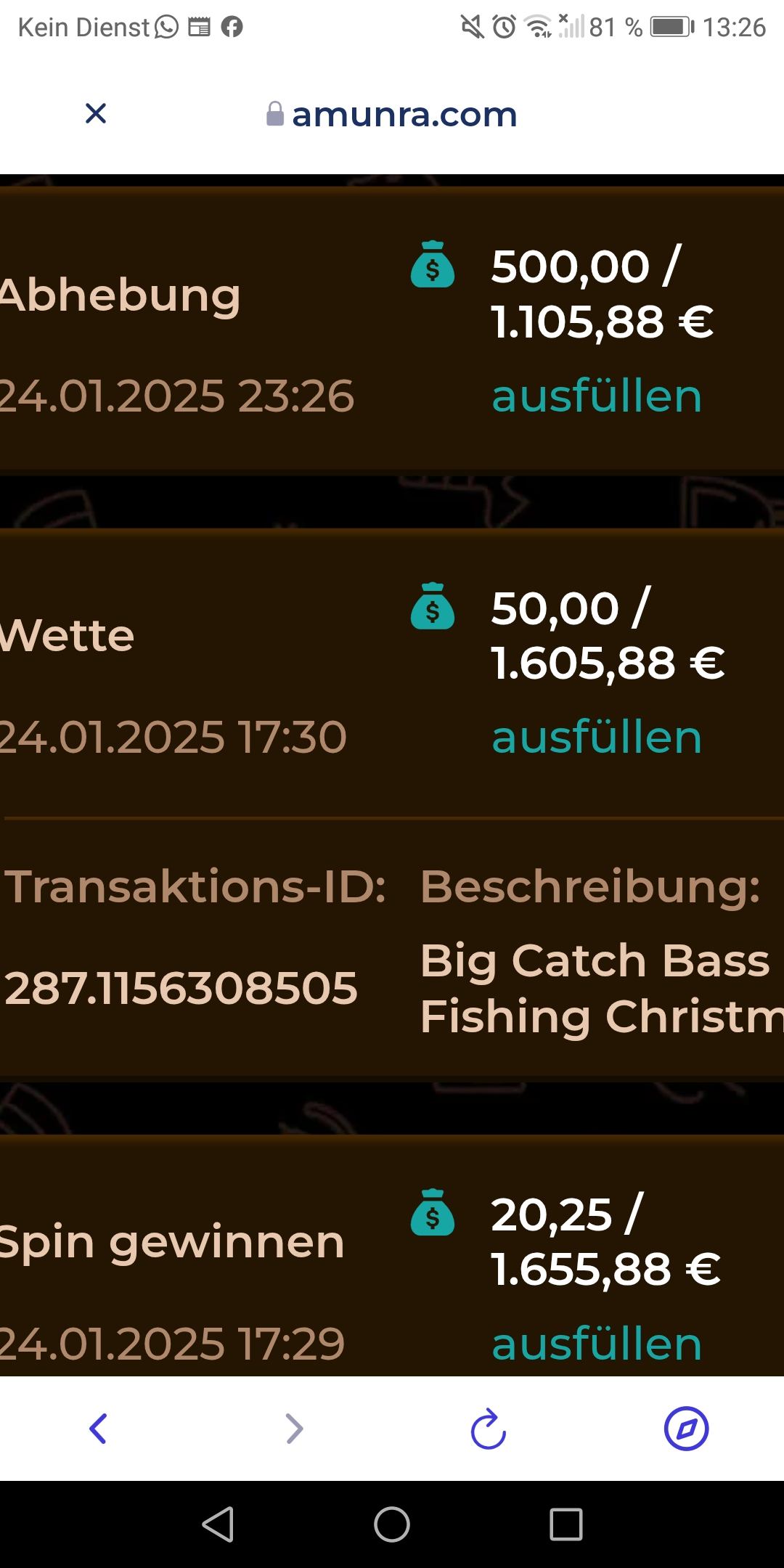Tap ausfüllen on the Abhebung transaction

(x=597, y=396)
